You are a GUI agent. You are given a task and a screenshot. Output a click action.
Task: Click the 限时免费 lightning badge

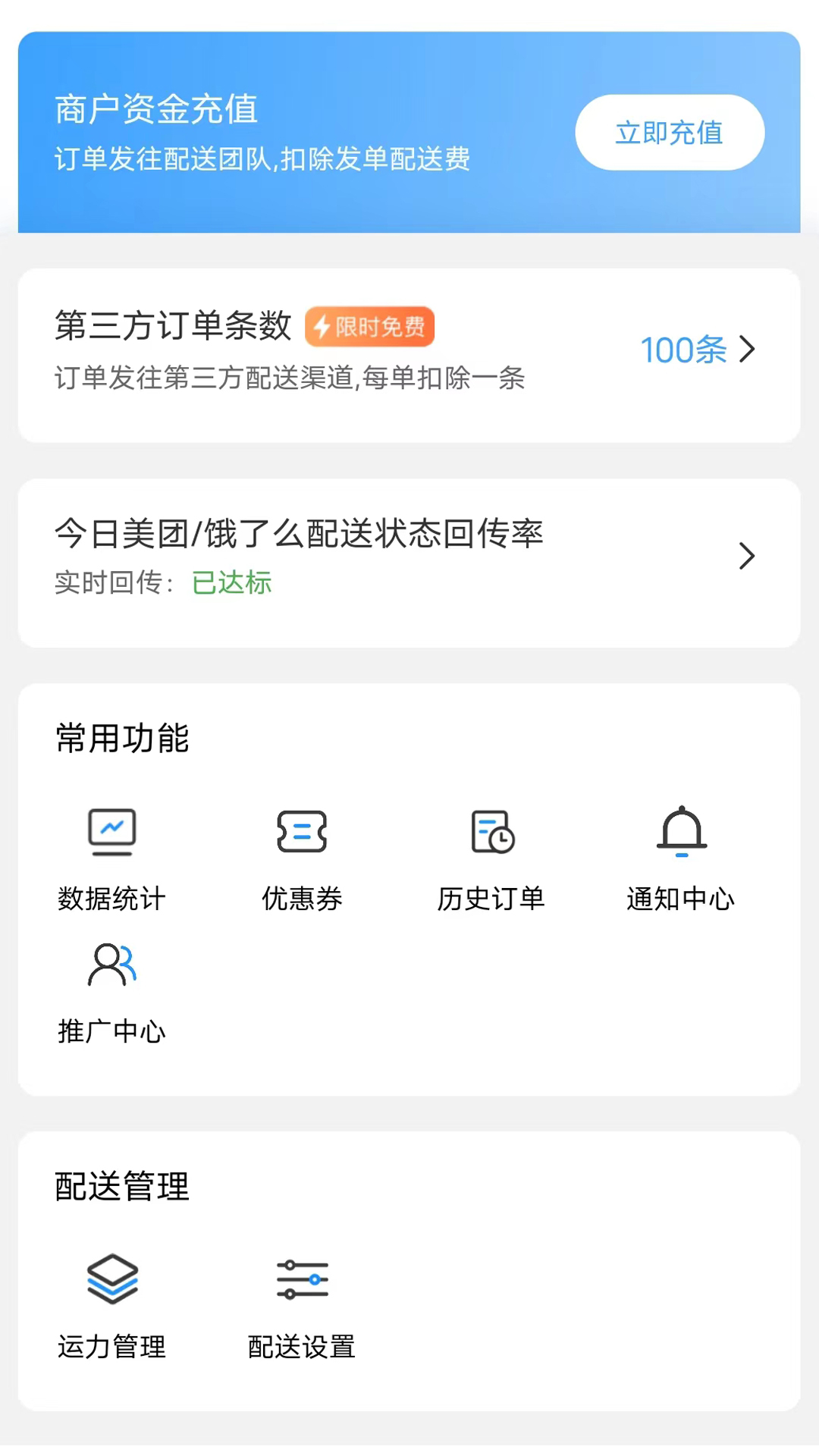pos(369,327)
